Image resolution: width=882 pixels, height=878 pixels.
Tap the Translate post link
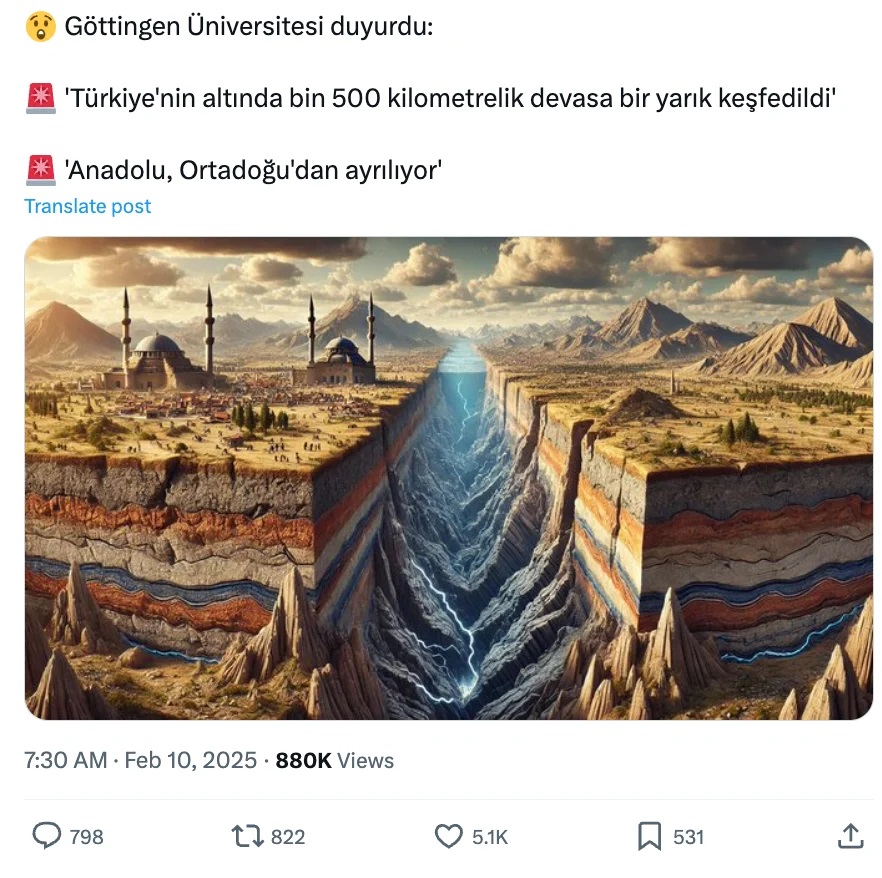(x=88, y=206)
